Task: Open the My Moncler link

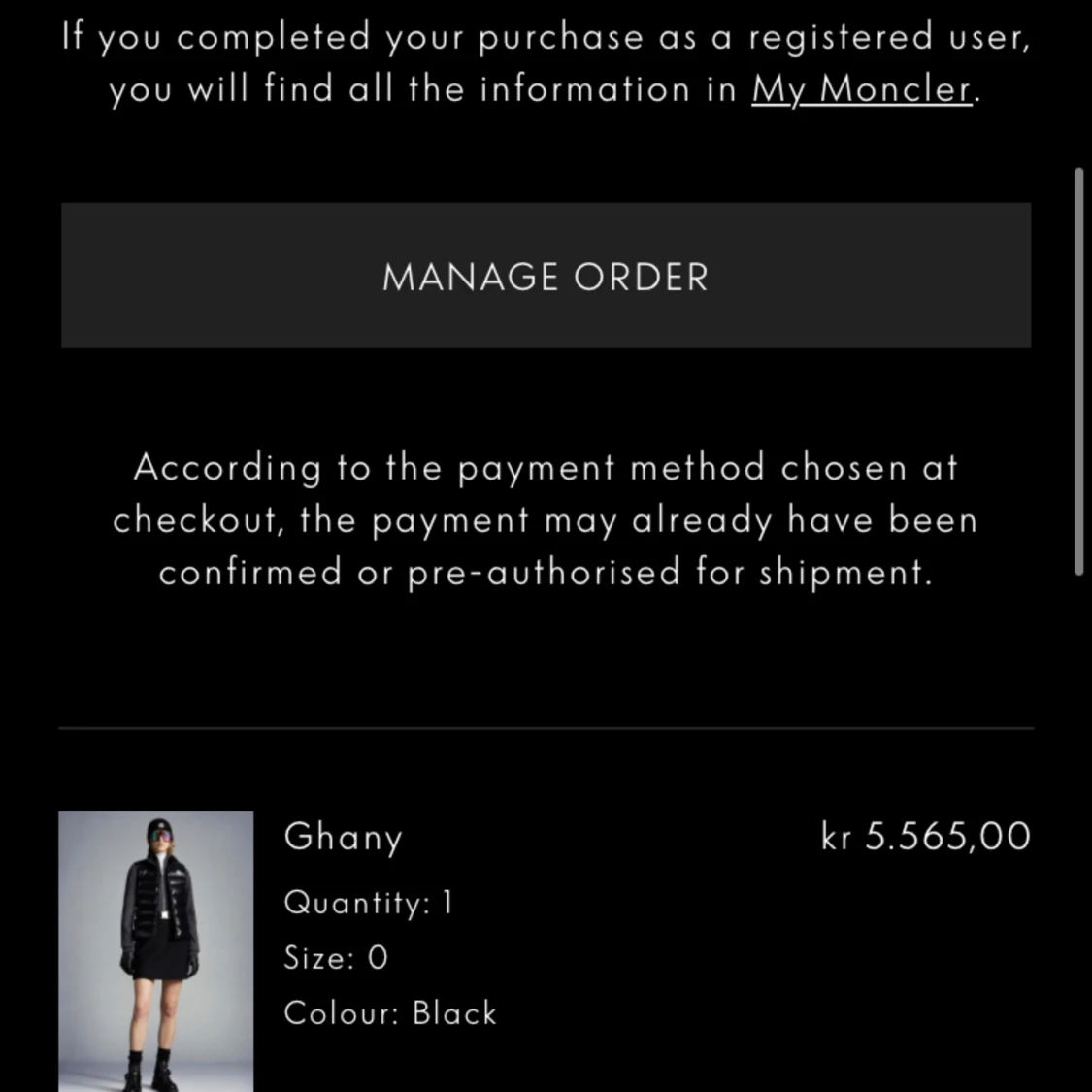Action: click(861, 89)
